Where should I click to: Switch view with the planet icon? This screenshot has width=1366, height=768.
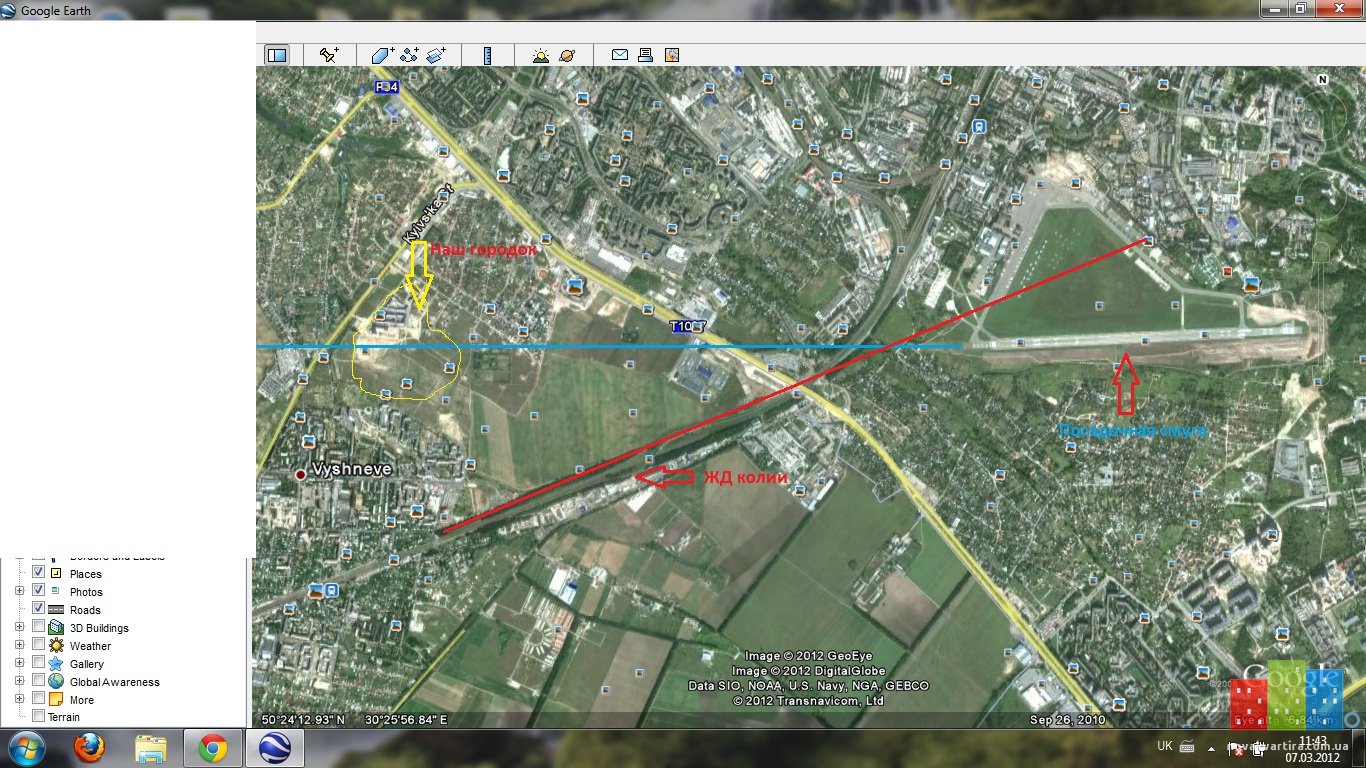(567, 55)
